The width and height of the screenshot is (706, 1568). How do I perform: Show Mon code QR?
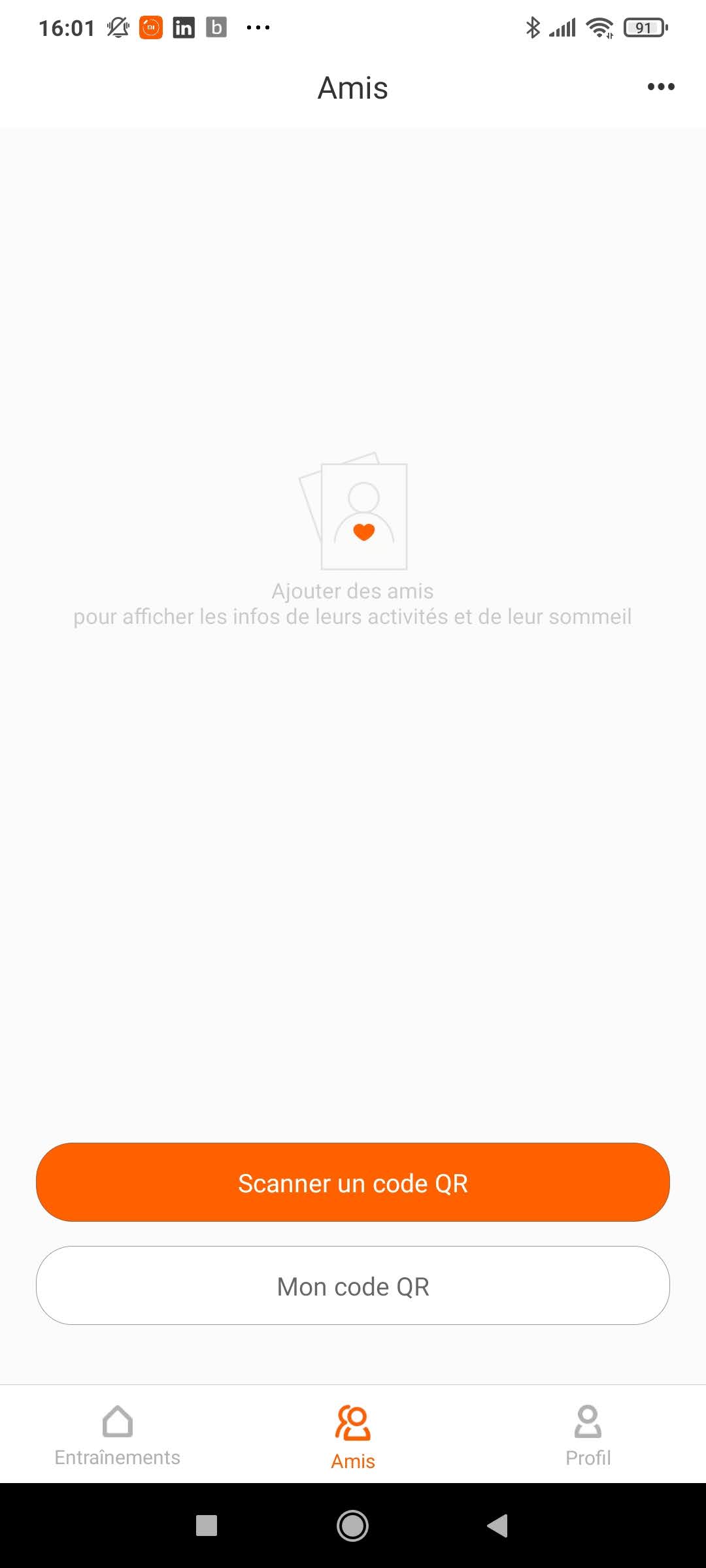point(353,1286)
